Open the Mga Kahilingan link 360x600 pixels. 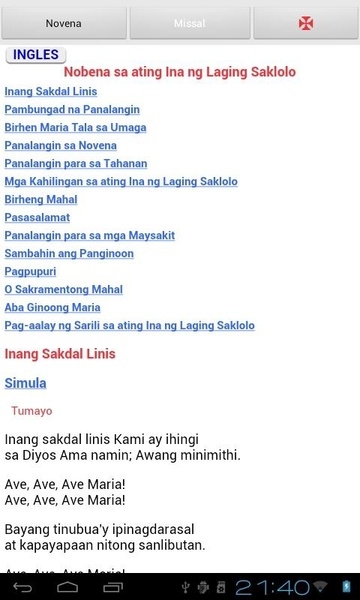[x=121, y=181]
